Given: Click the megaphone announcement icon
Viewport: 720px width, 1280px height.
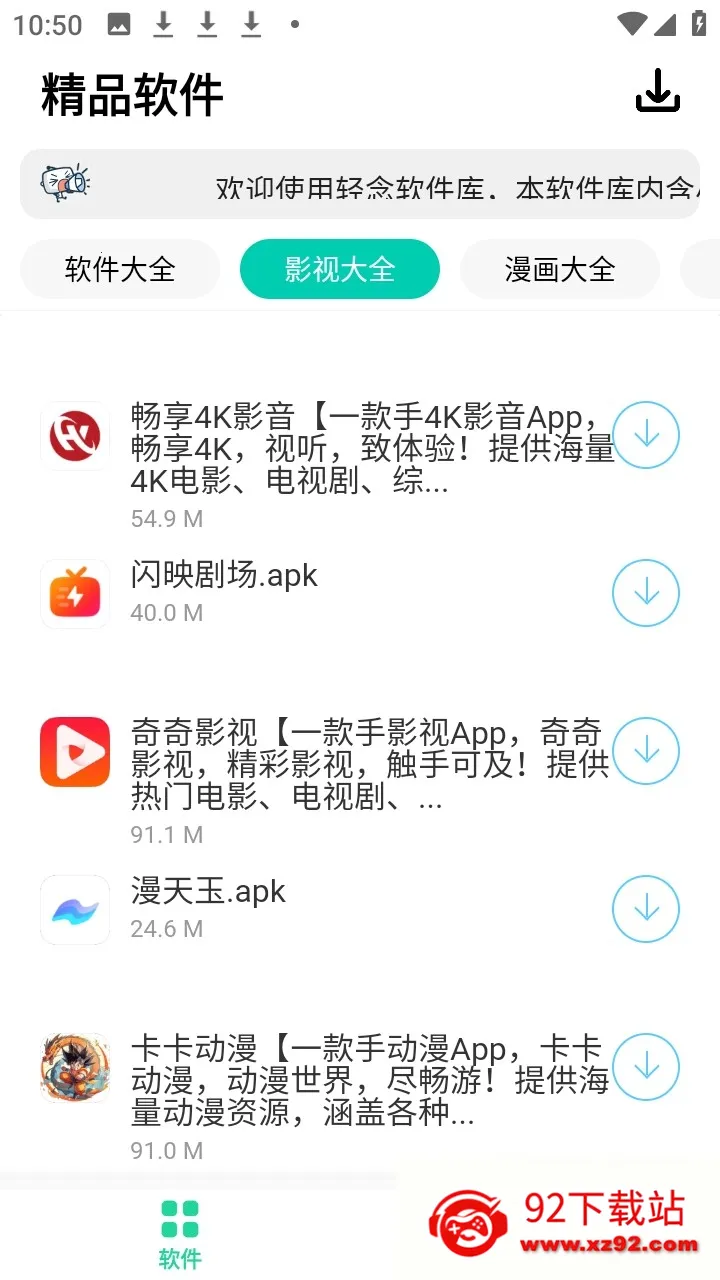Looking at the screenshot, I should point(66,183).
